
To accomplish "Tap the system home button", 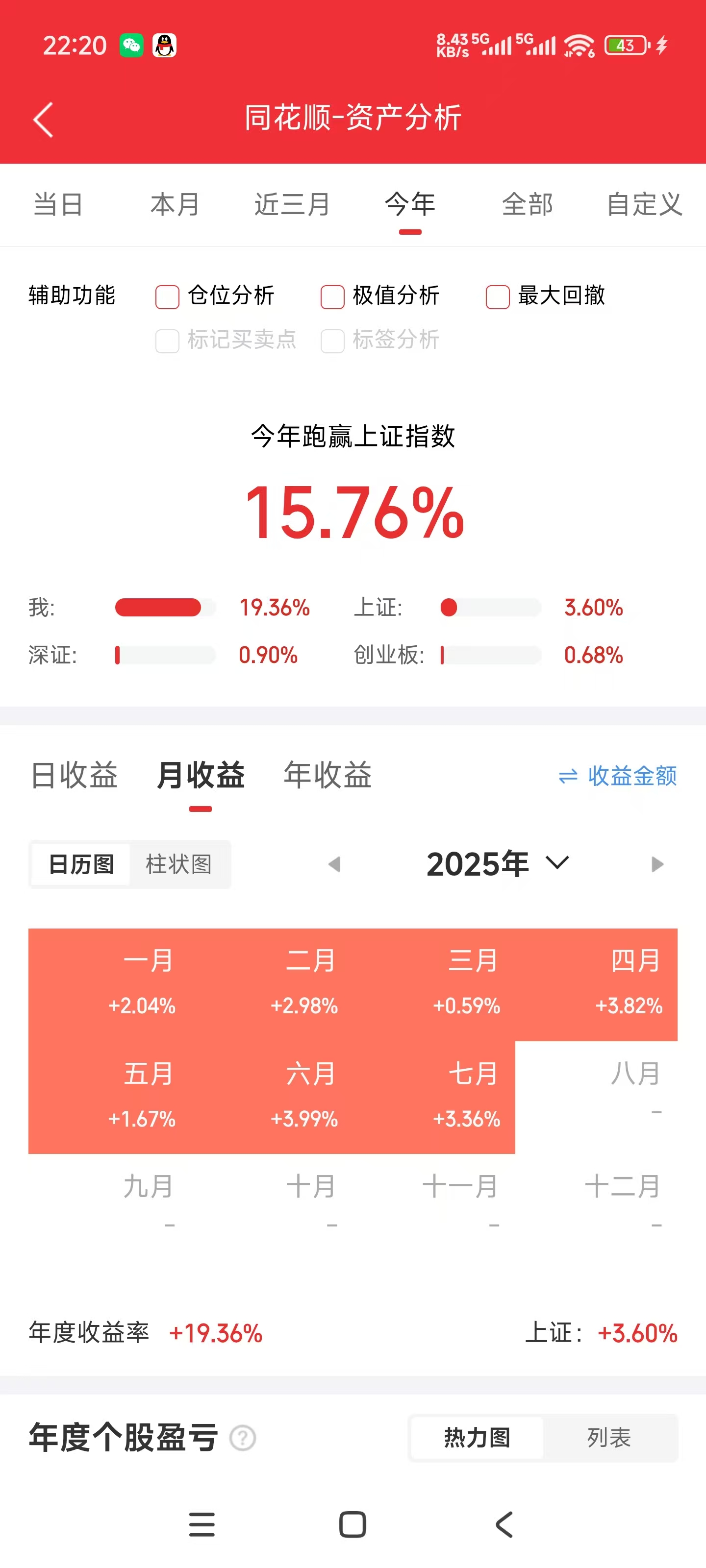I will 352,1525.
